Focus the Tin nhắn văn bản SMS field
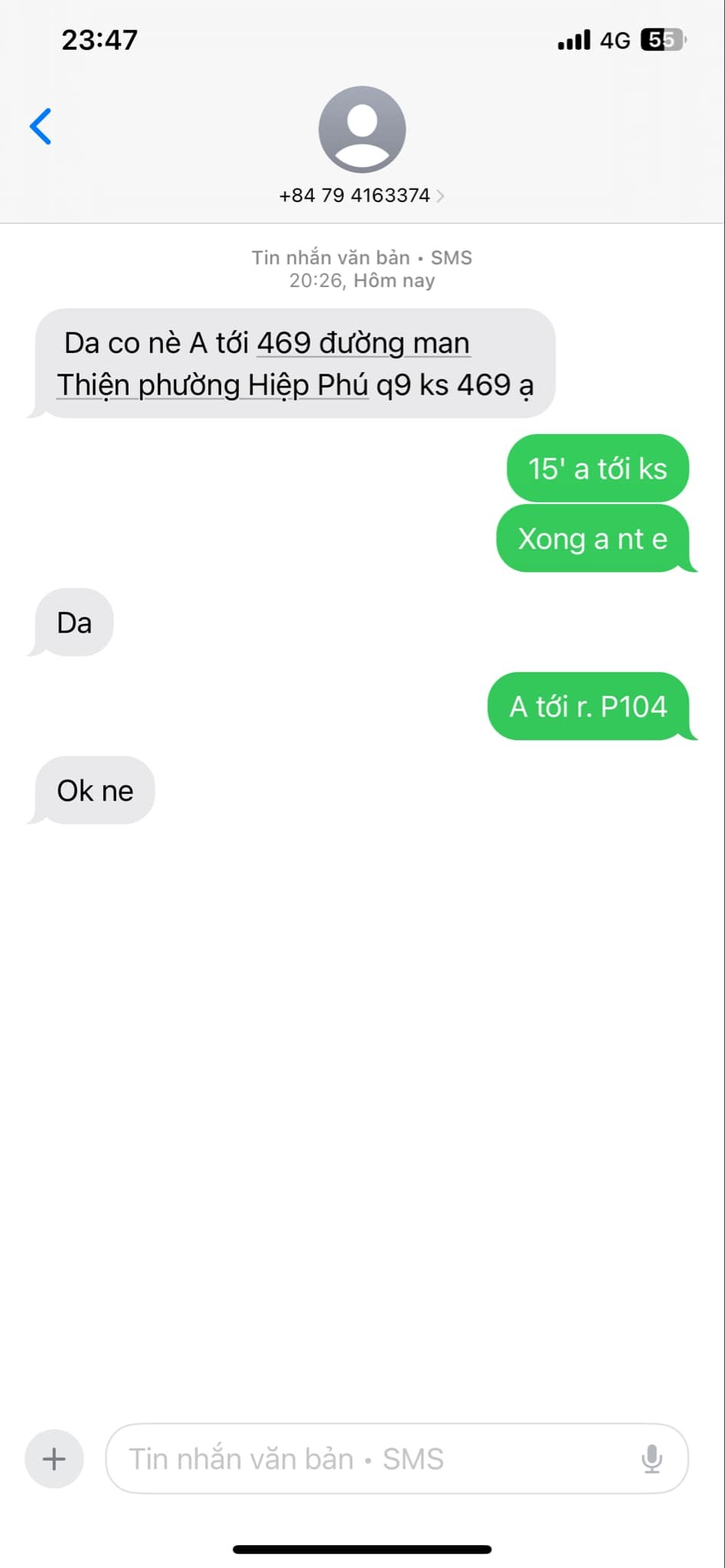This screenshot has width=725, height=1568. point(367,1459)
